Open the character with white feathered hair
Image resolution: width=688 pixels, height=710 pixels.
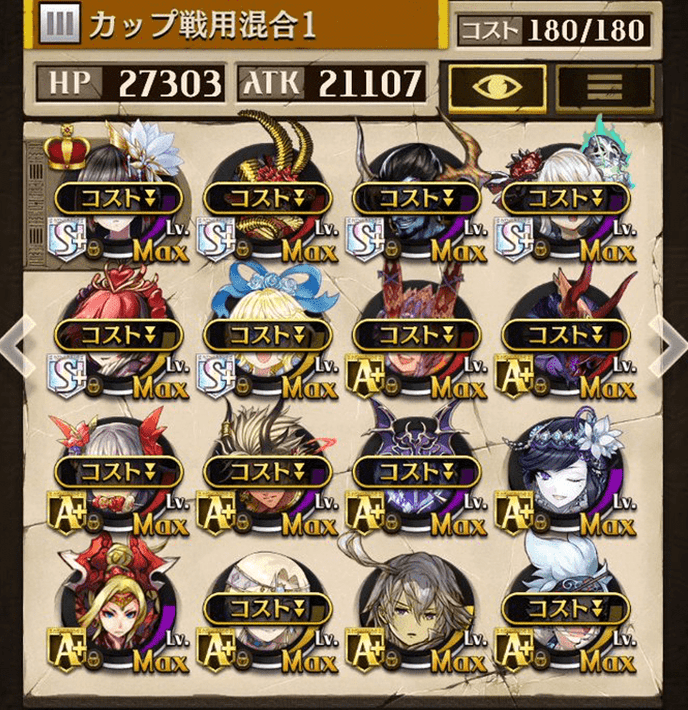(566, 608)
